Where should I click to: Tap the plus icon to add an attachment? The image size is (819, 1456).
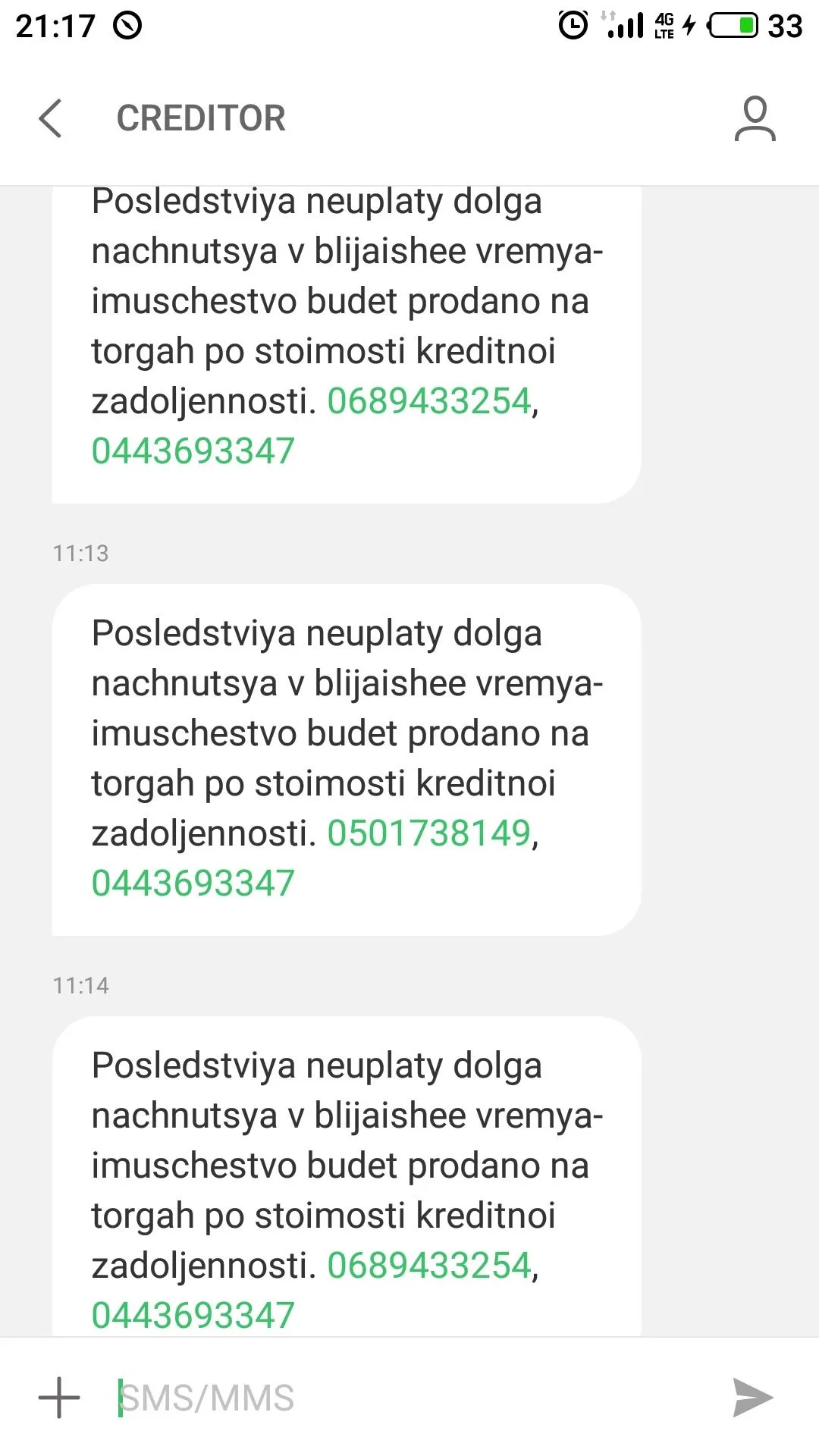pyautogui.click(x=59, y=1398)
